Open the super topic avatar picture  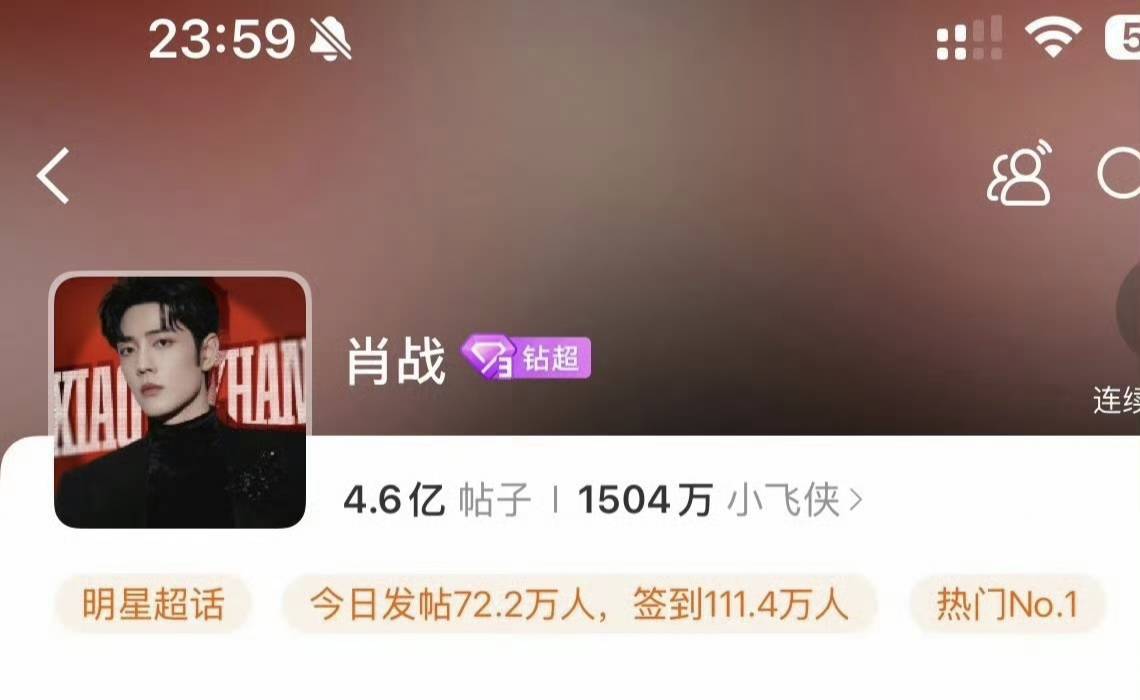pos(180,402)
